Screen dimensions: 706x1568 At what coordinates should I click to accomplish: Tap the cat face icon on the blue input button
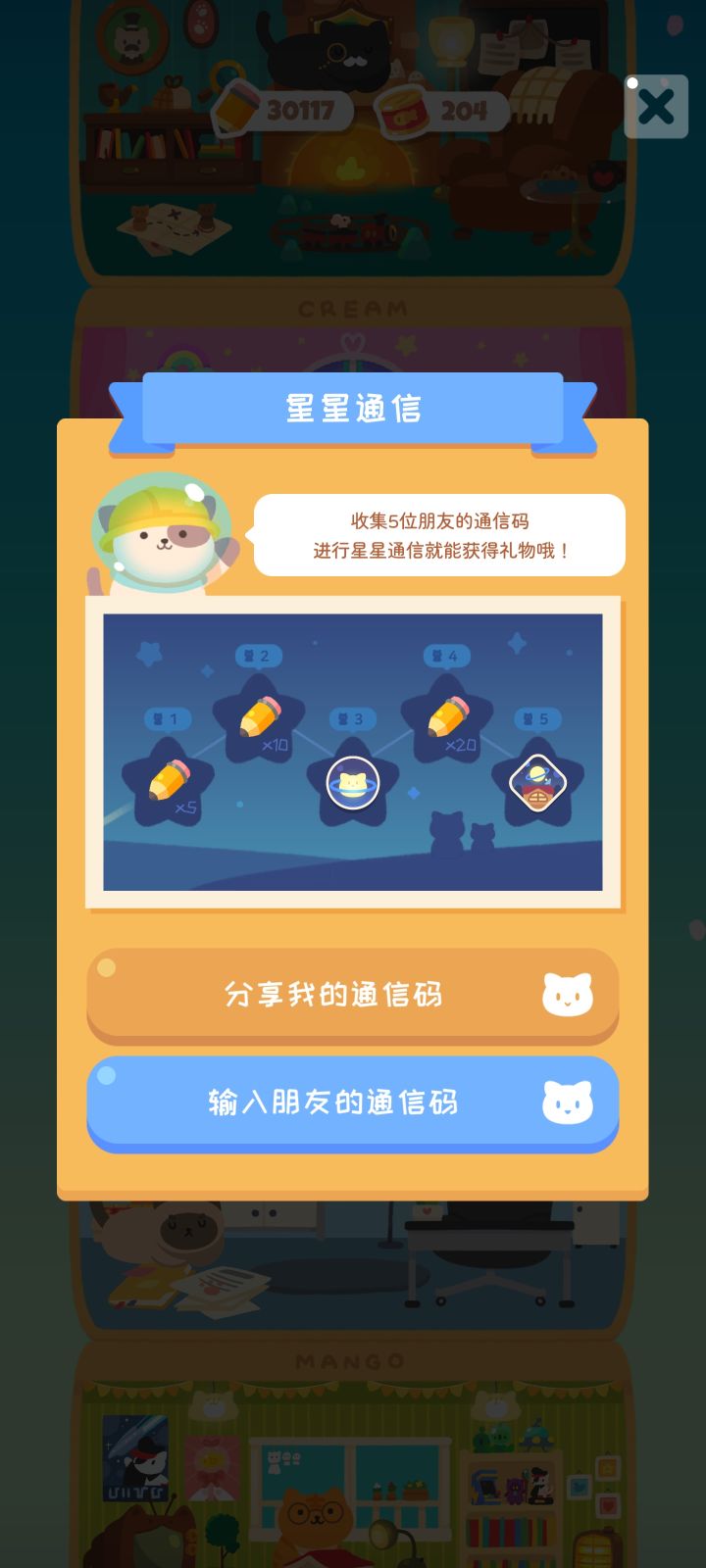click(567, 1103)
